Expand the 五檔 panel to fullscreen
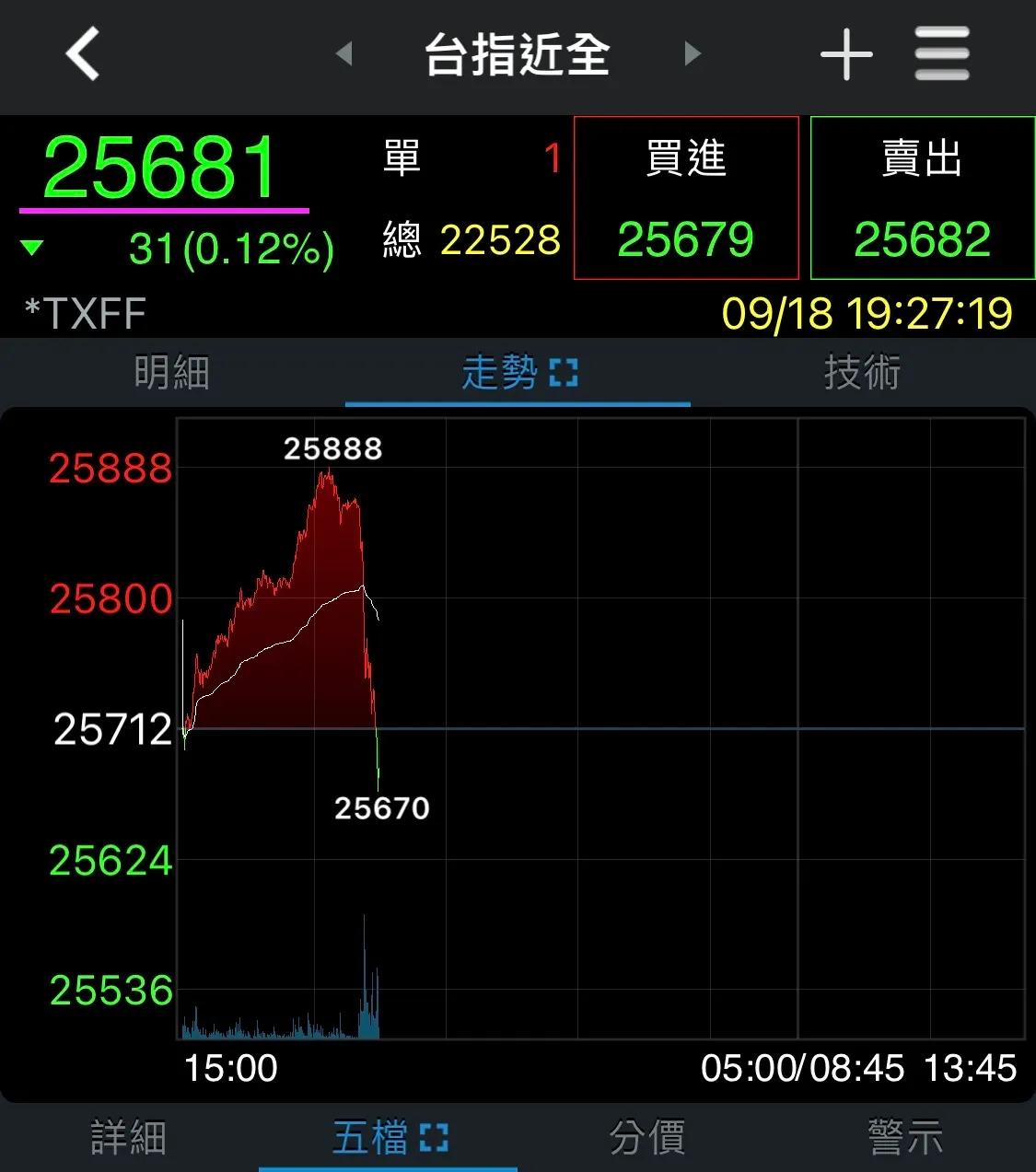Viewport: 1036px width, 1172px height. click(x=434, y=1137)
